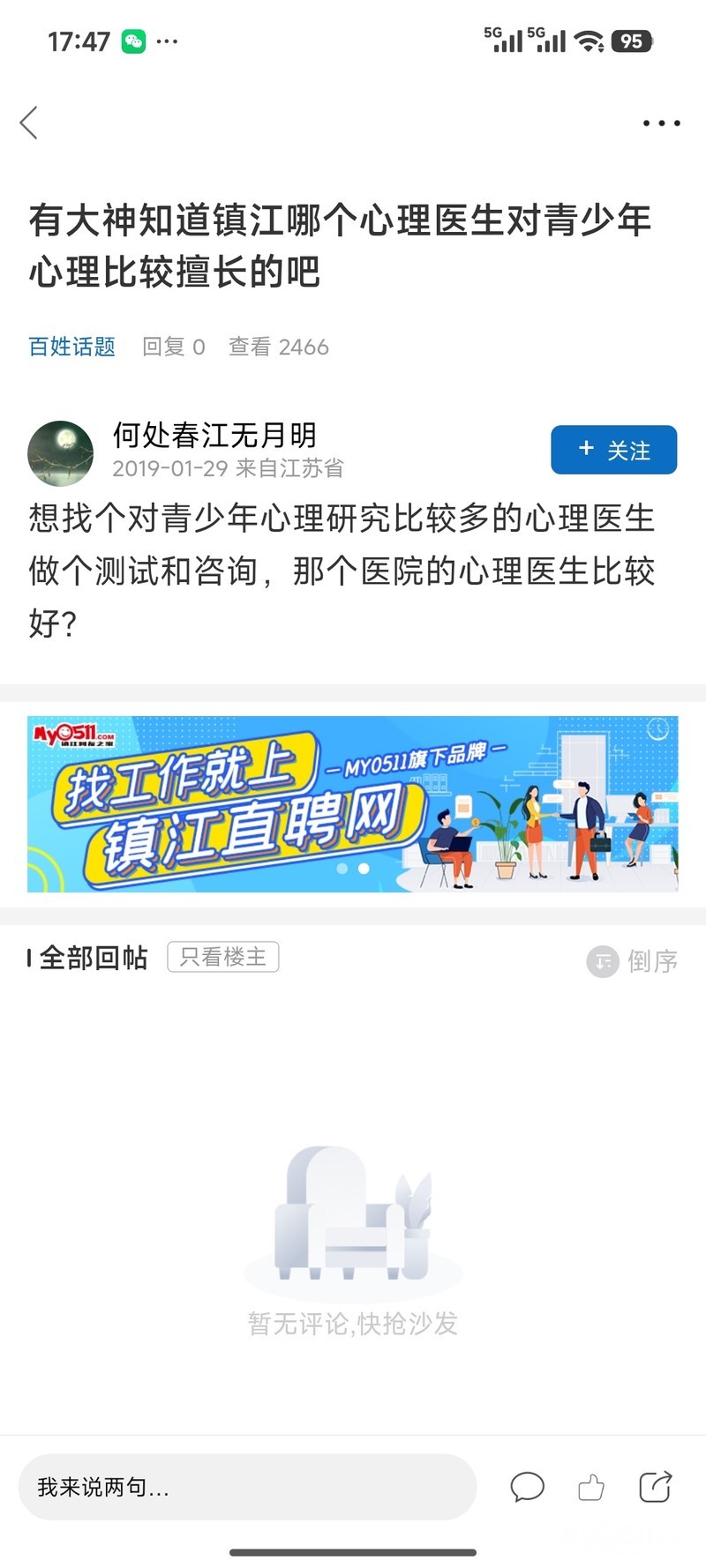Viewport: 706px width, 1568px height.
Task: Open the 镇江直聘网 job banner
Action: click(353, 803)
